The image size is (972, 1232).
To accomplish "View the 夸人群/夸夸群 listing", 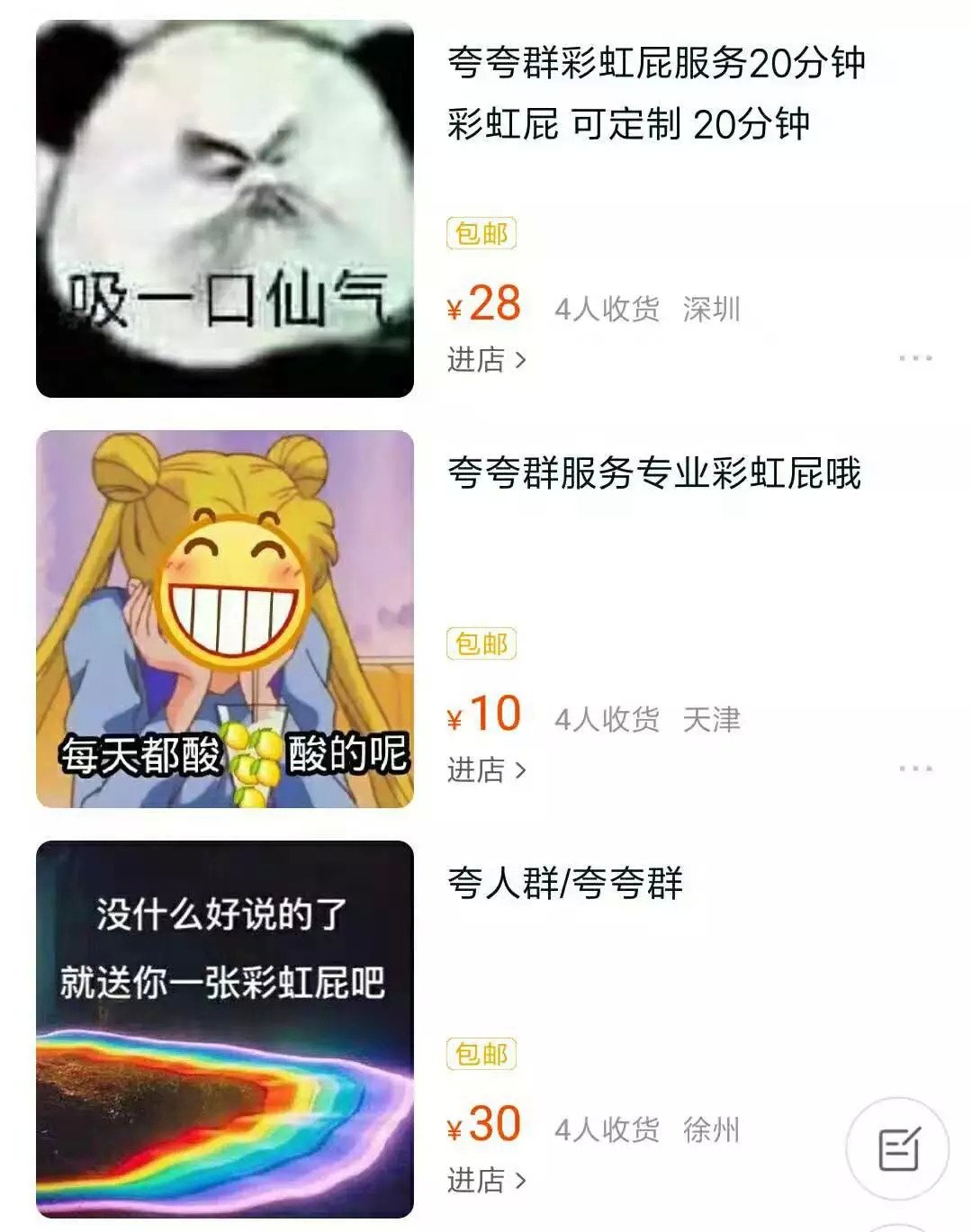I will [x=565, y=884].
